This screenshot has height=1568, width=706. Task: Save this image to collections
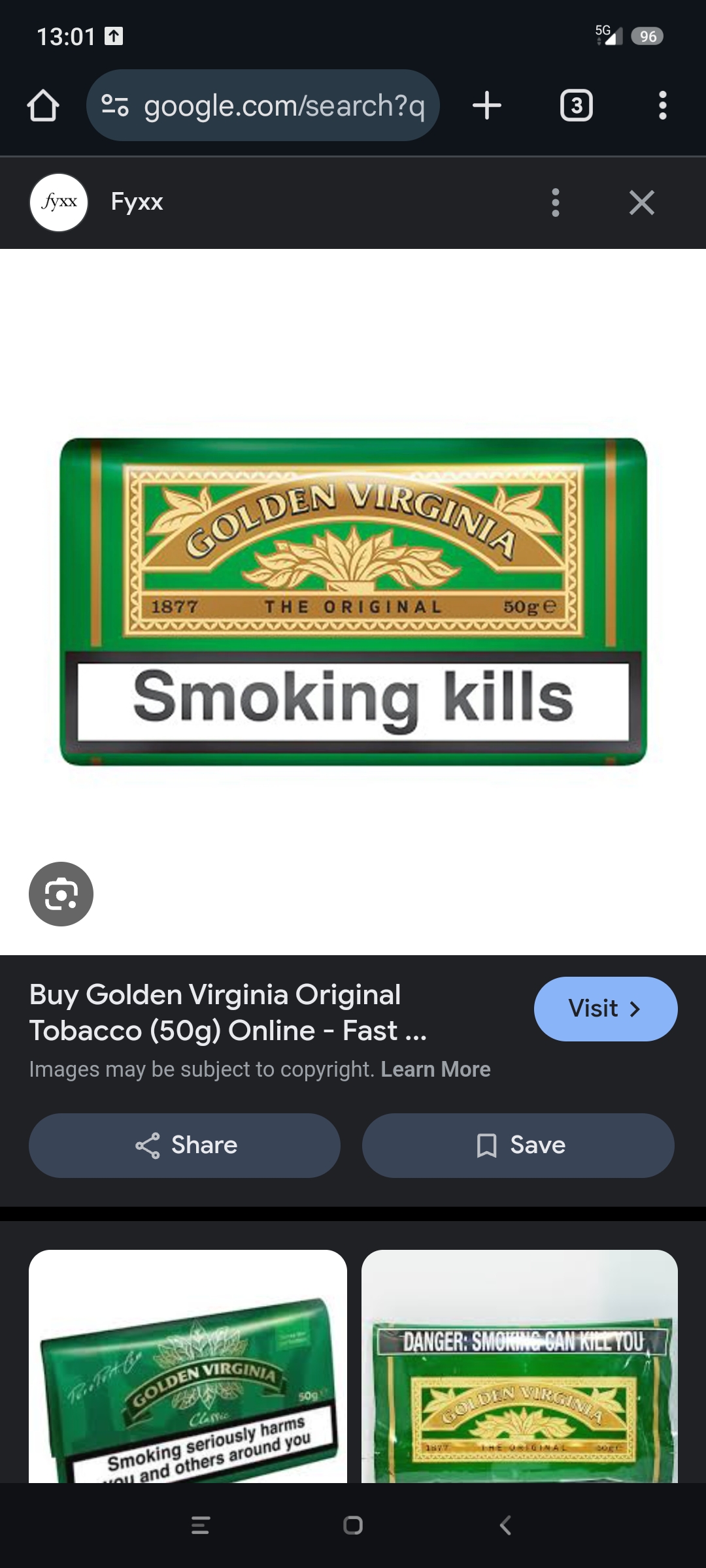[x=518, y=1145]
